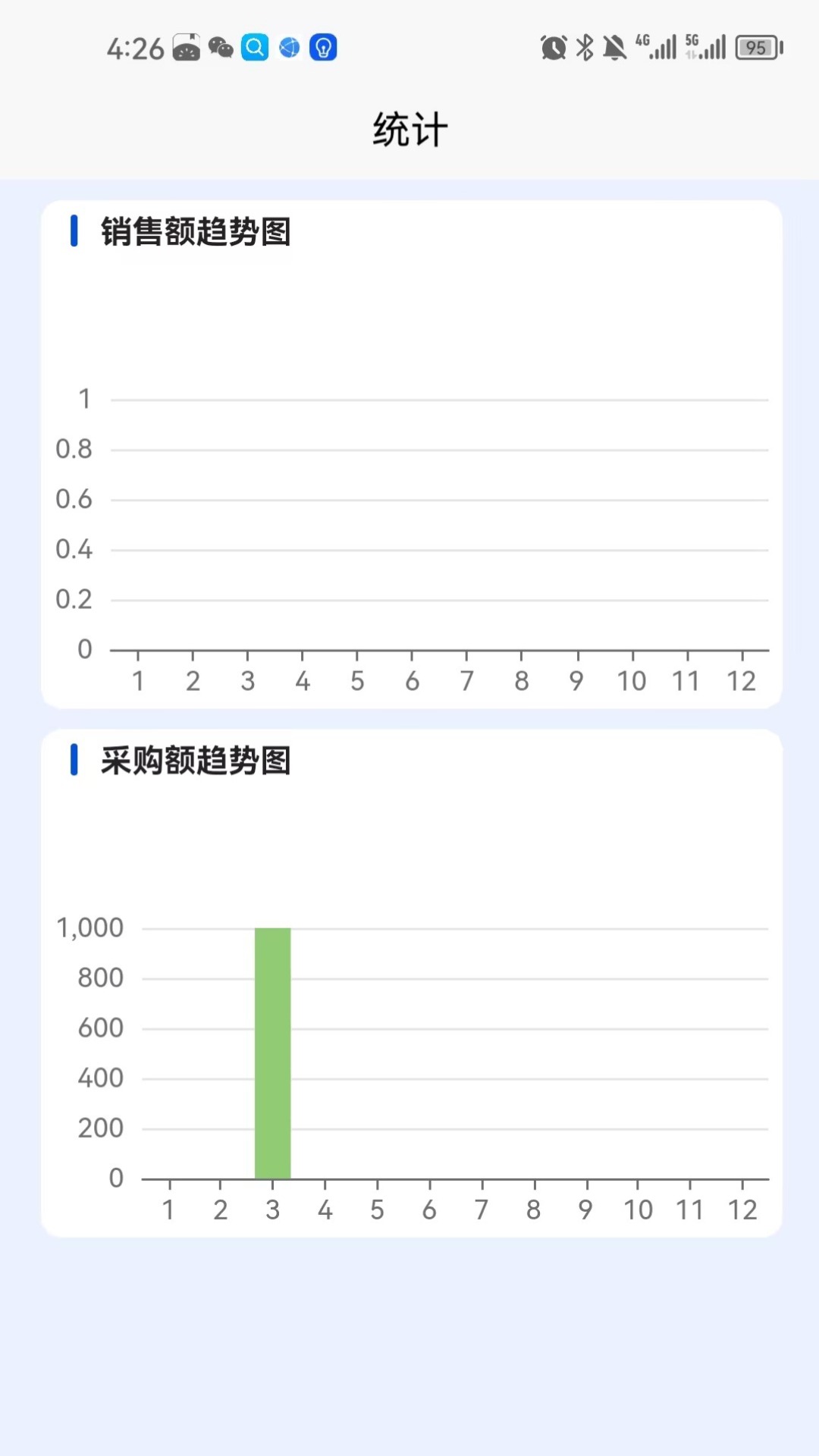Viewport: 819px width, 1456px height.
Task: Tap the Bluetooth icon in the status bar
Action: 582,47
